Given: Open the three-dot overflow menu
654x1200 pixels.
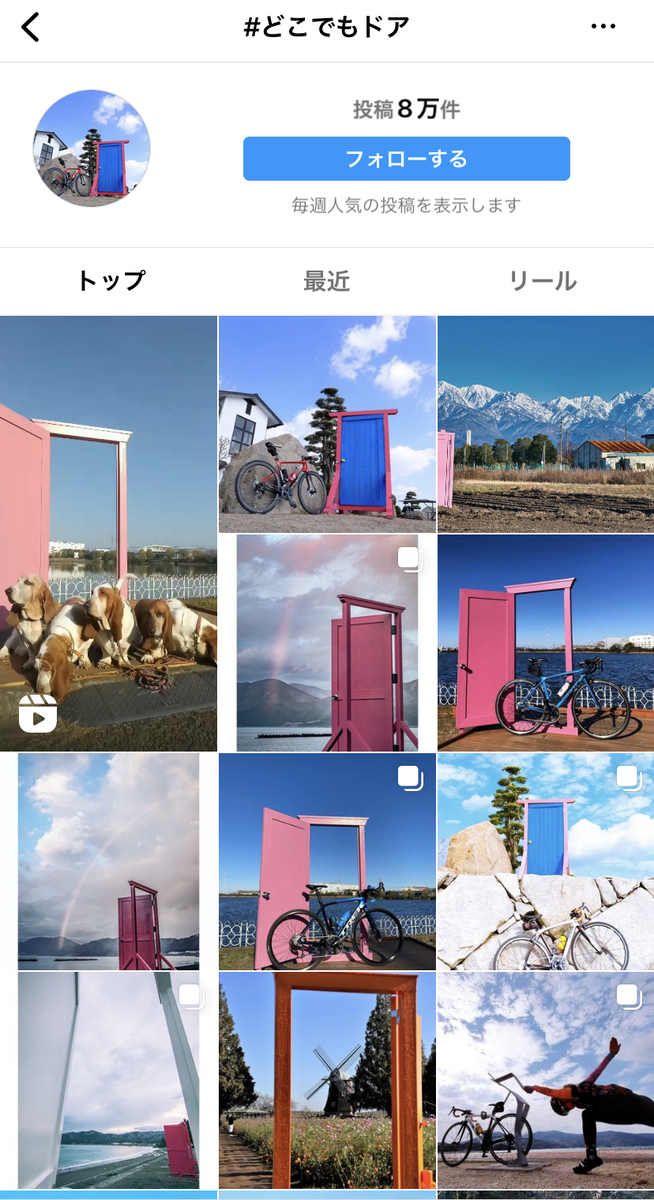Looking at the screenshot, I should tap(603, 27).
